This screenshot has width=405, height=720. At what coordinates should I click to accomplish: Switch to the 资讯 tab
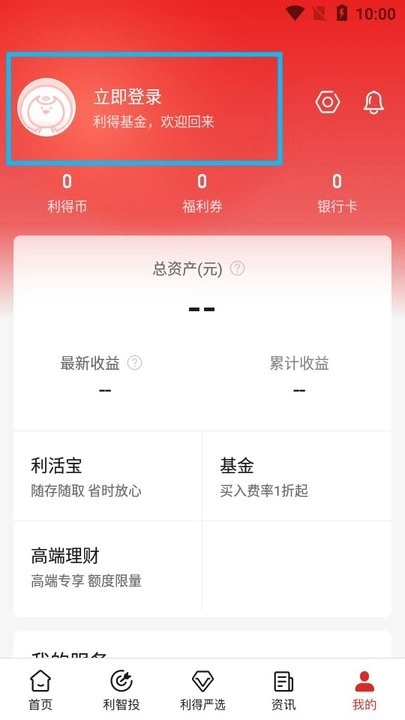pos(283,690)
